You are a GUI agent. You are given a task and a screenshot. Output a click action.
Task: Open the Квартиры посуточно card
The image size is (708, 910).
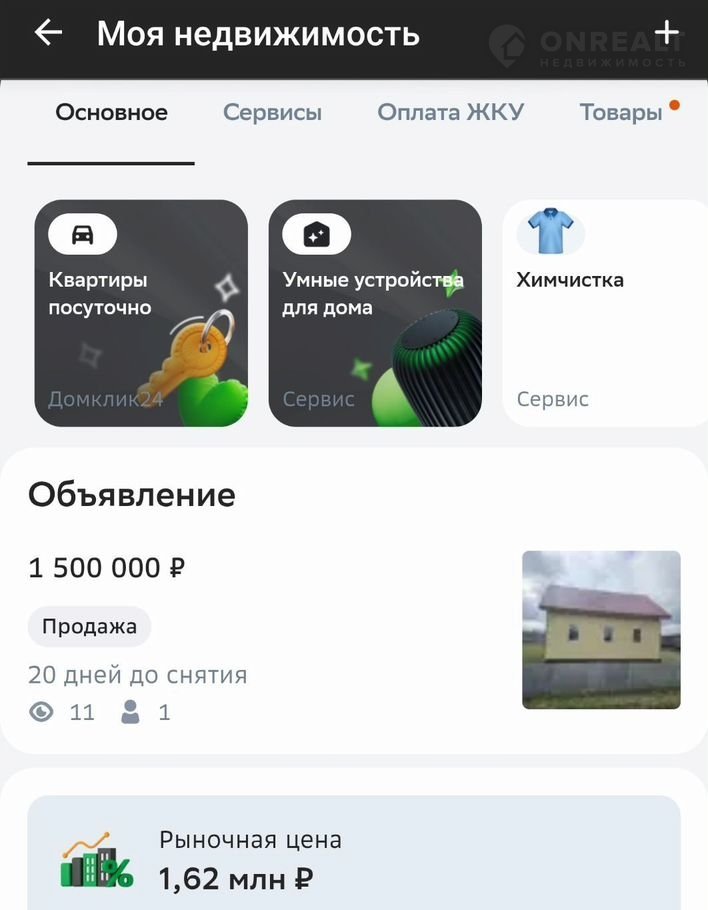click(x=141, y=313)
